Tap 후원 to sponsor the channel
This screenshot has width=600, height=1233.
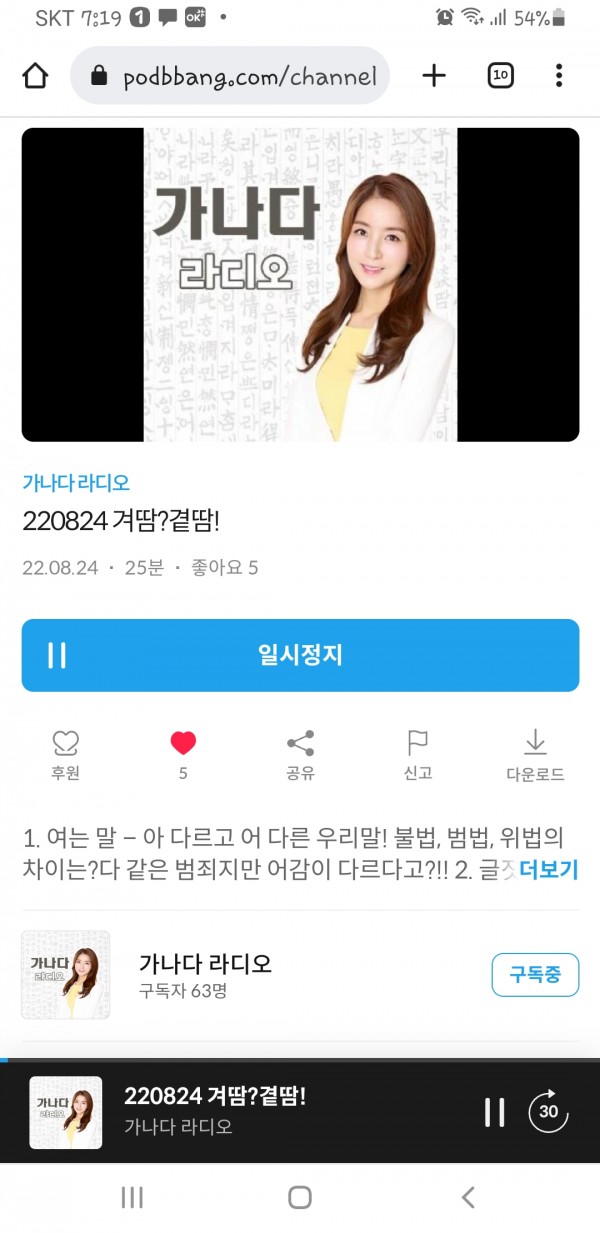pos(65,755)
